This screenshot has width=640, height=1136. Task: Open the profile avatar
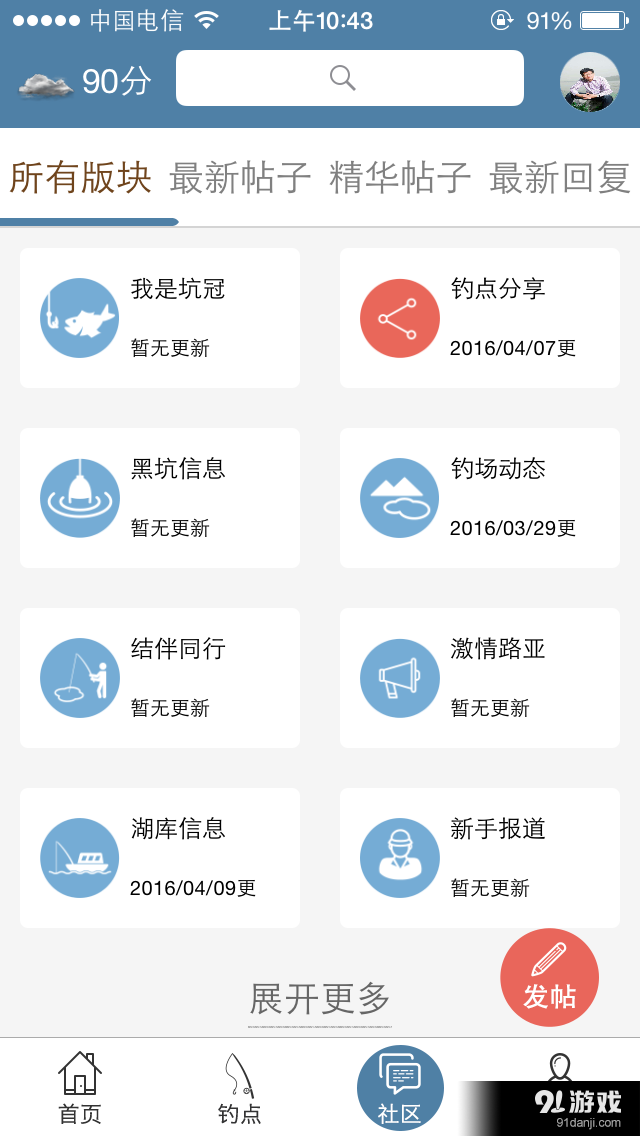(x=589, y=82)
